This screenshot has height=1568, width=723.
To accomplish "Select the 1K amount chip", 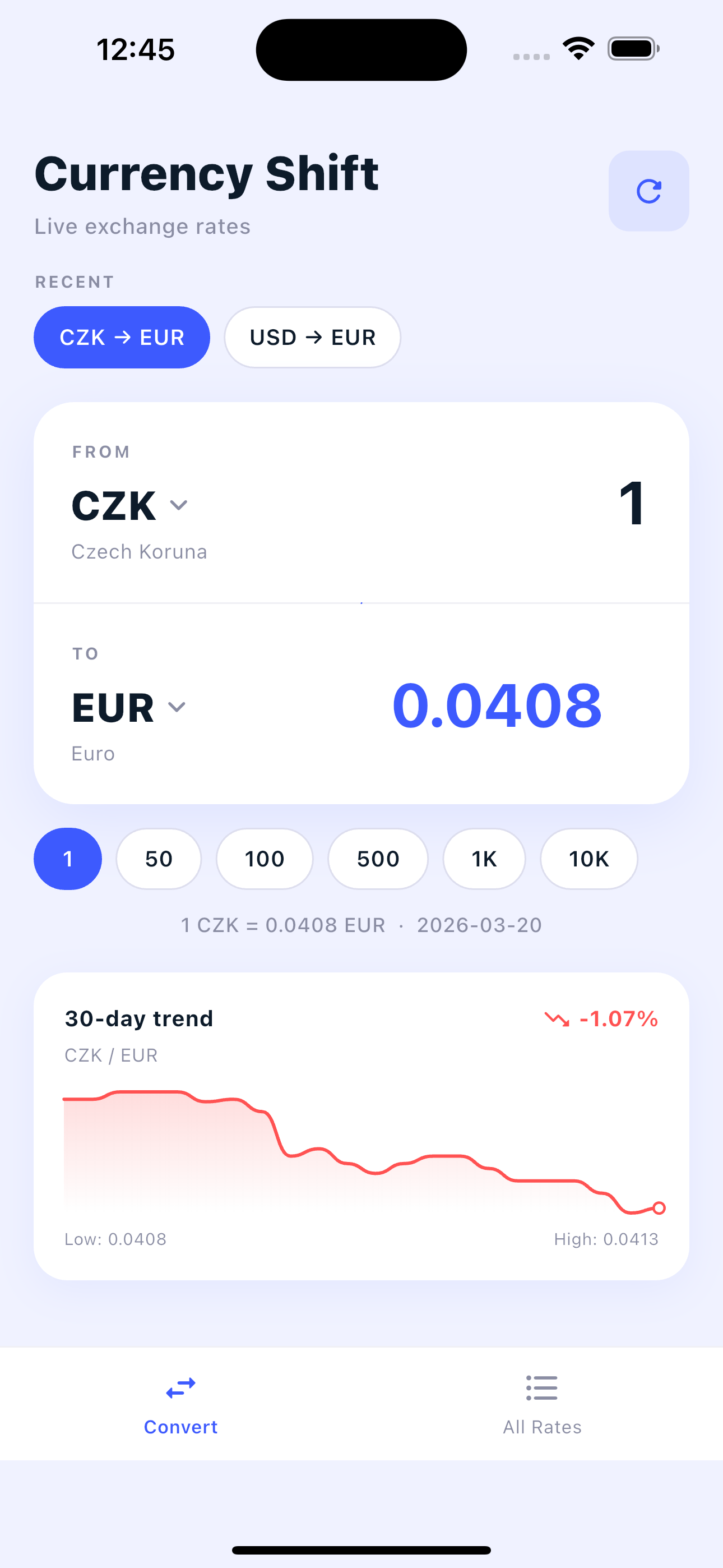I will [x=484, y=859].
